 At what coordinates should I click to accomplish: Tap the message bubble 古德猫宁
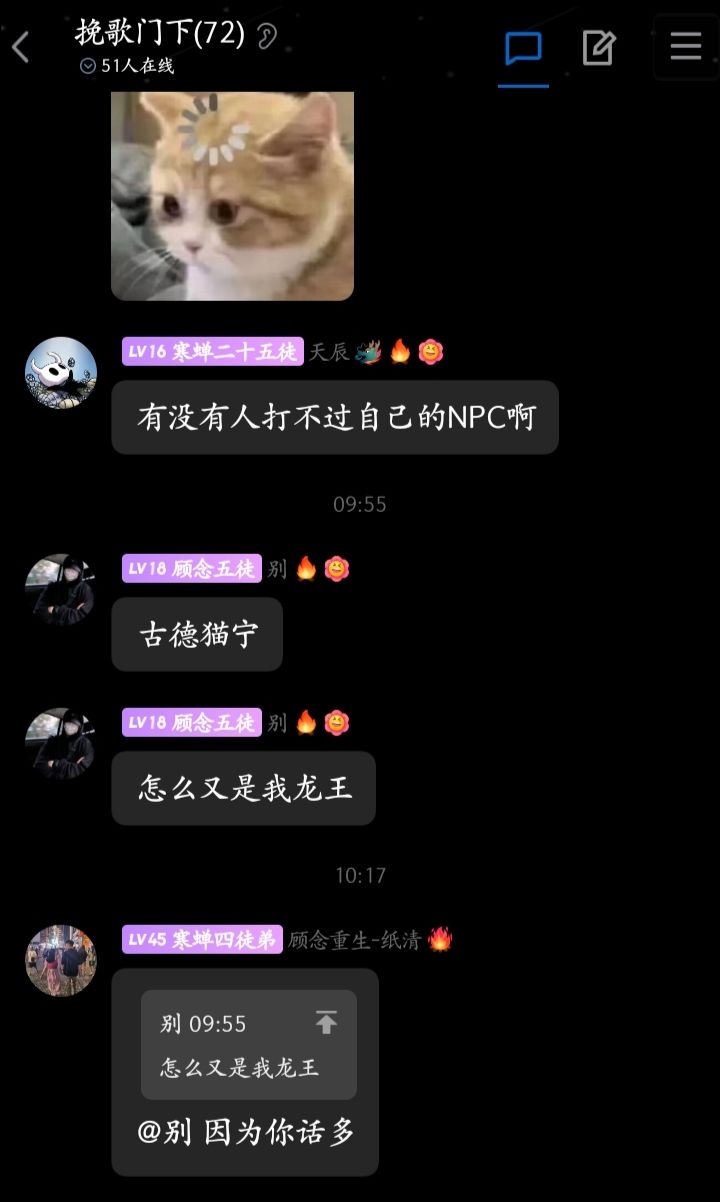(x=196, y=633)
